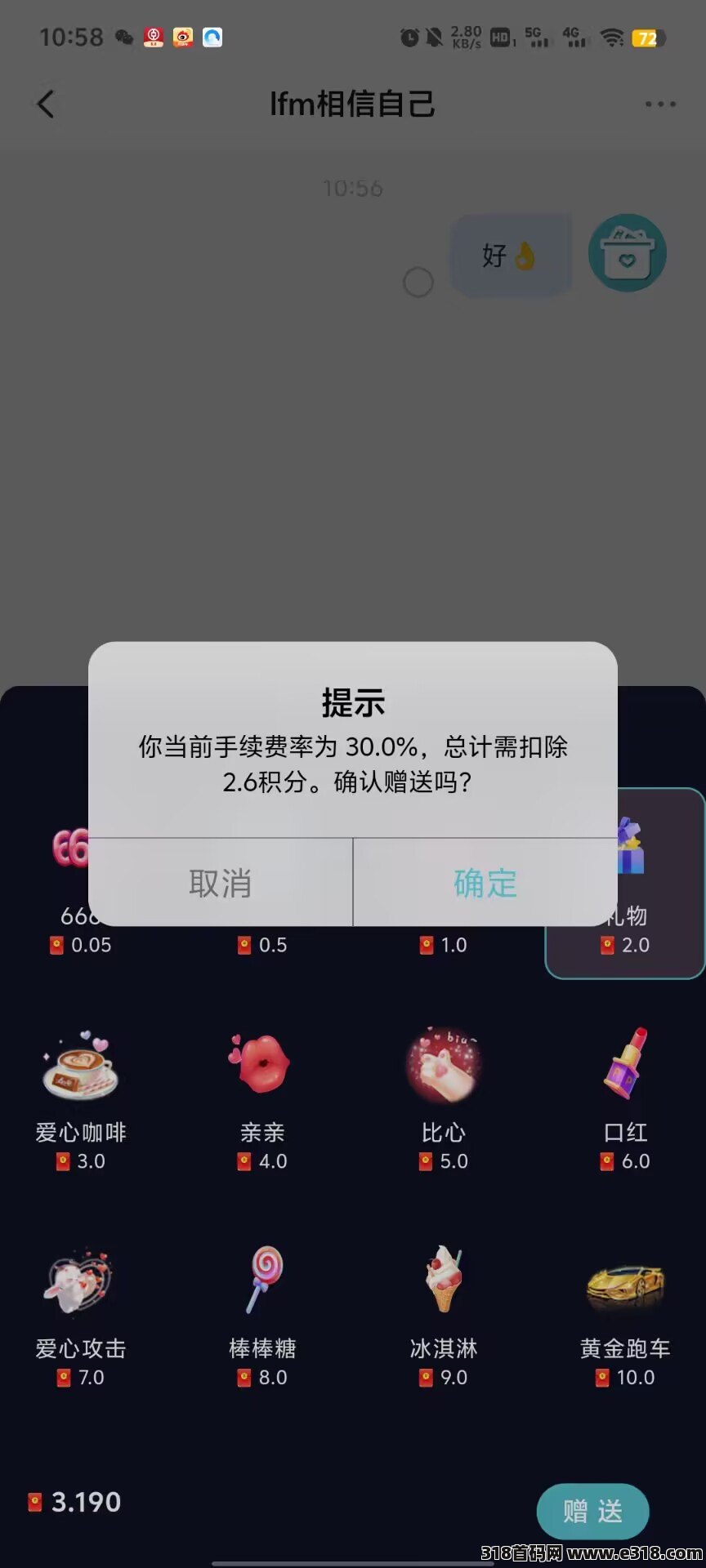Select the 爱心咖啡 gift
The image size is (706, 1568).
pyautogui.click(x=81, y=1100)
